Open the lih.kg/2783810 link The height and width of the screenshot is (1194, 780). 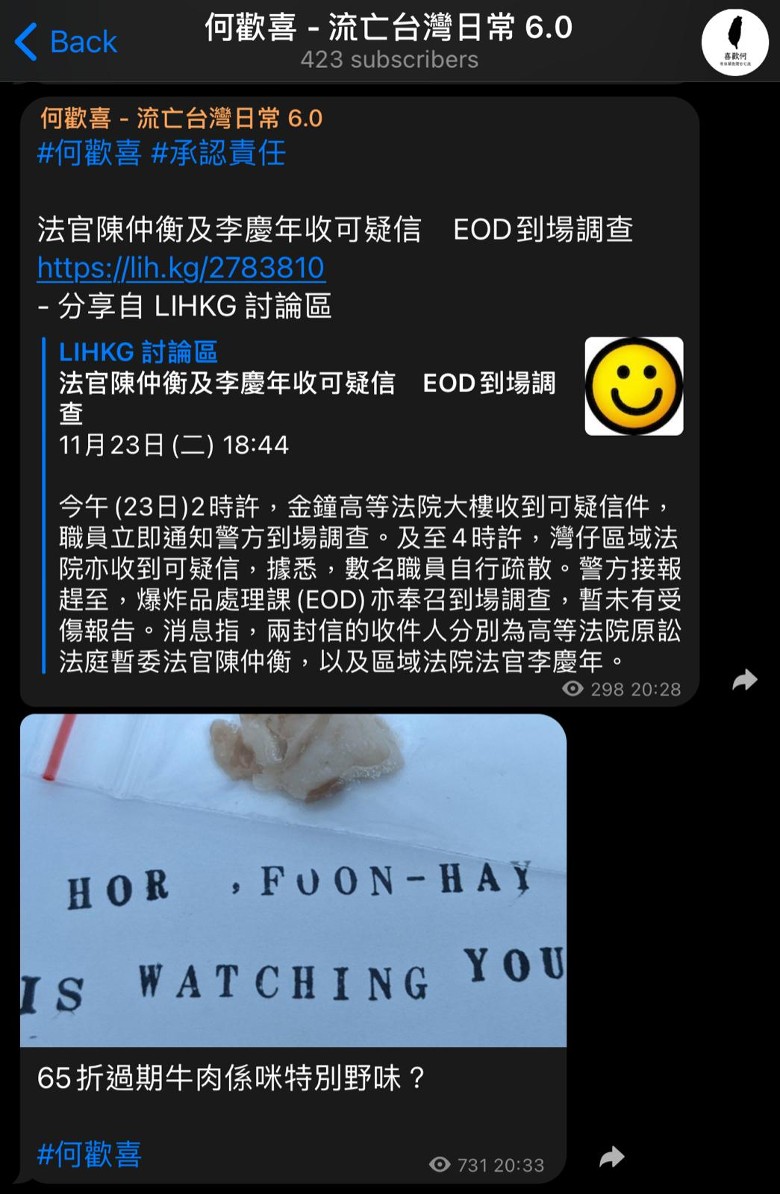(x=181, y=268)
